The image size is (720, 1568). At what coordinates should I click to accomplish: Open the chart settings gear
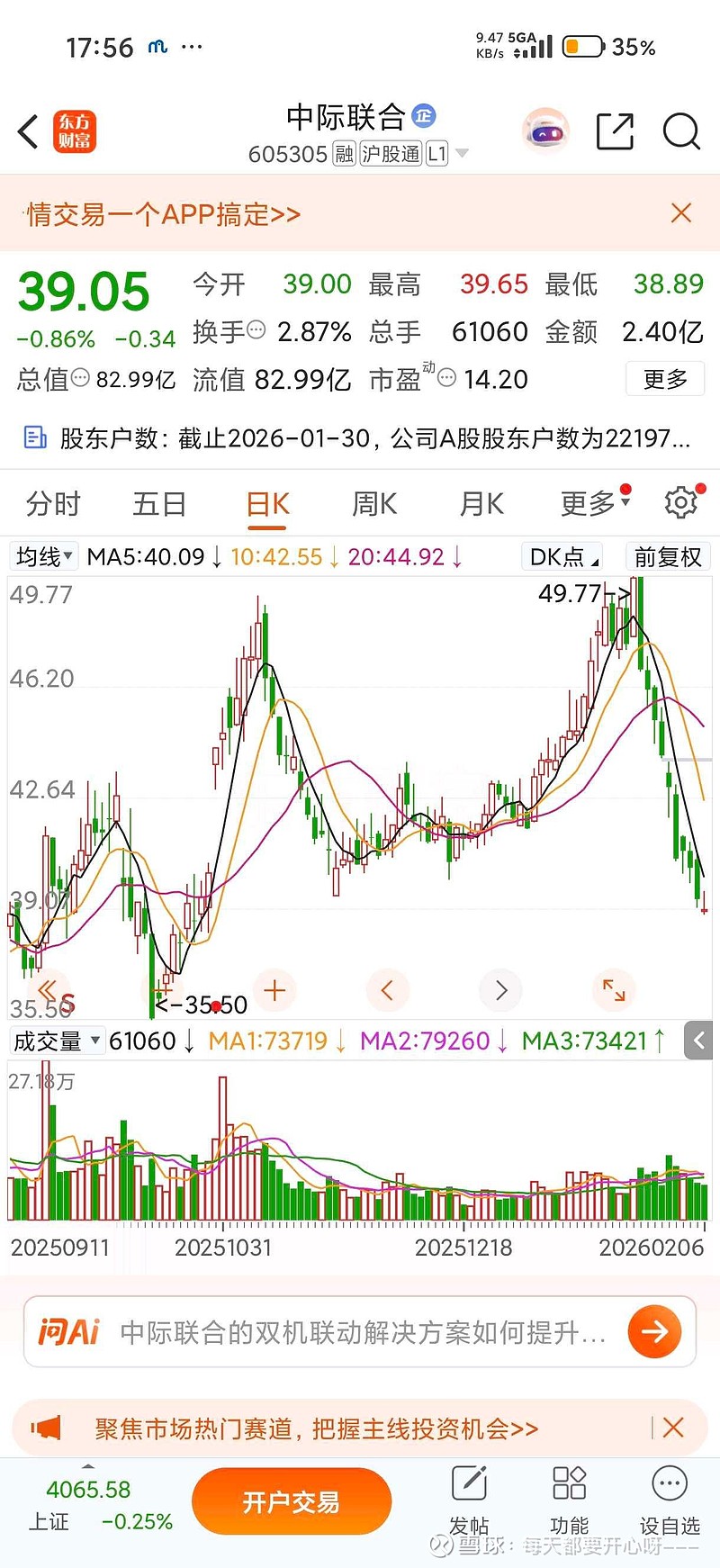coord(681,503)
